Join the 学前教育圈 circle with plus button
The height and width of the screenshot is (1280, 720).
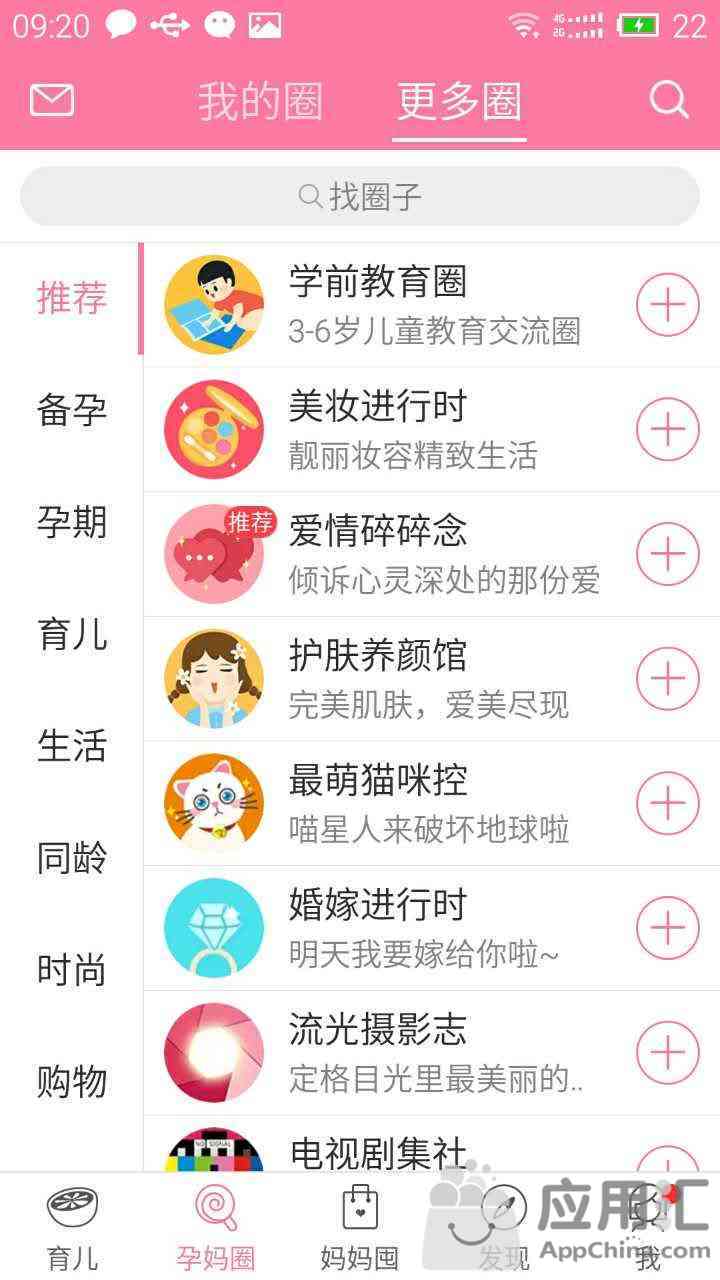tap(668, 304)
